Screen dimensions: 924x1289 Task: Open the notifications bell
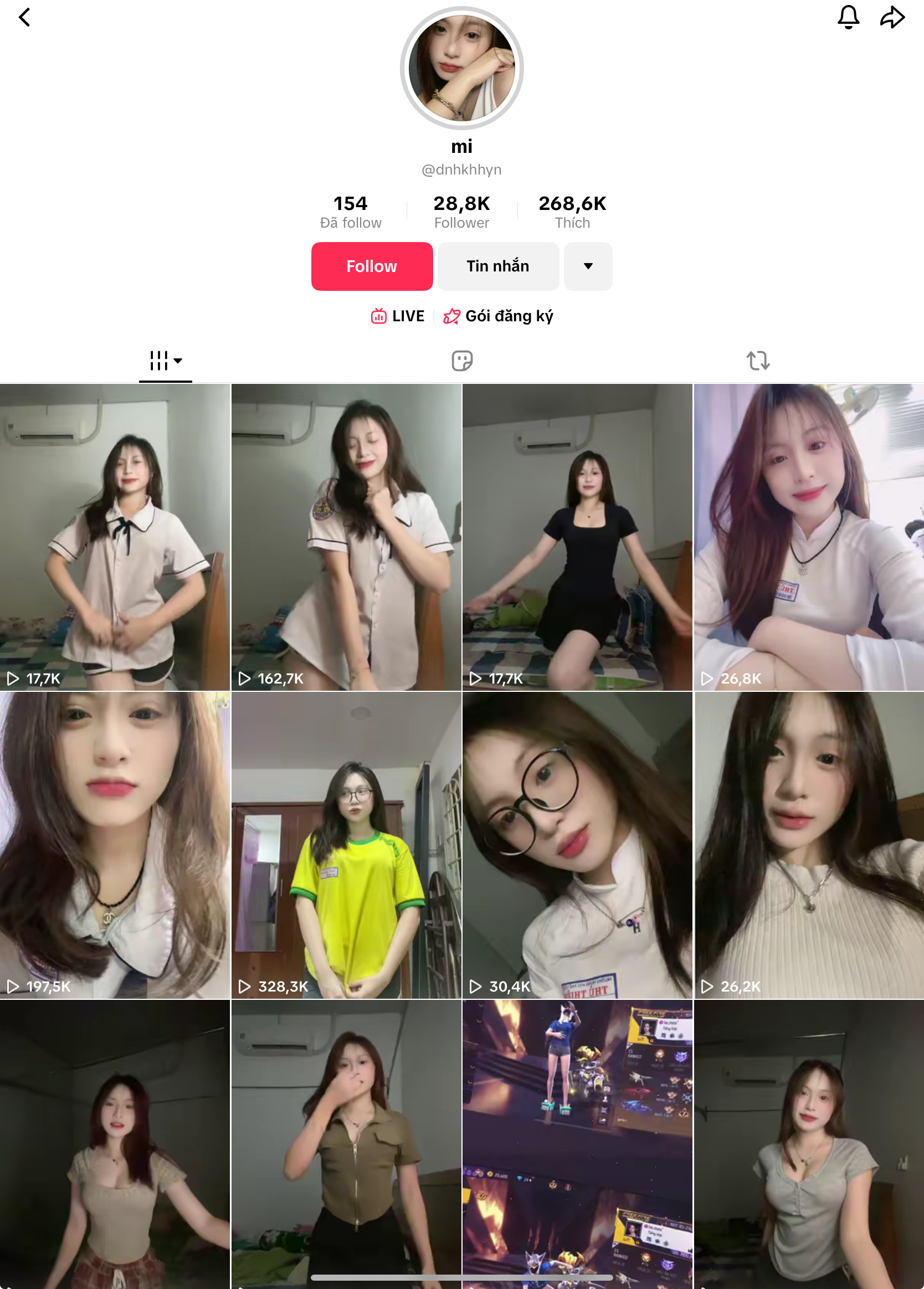848,17
